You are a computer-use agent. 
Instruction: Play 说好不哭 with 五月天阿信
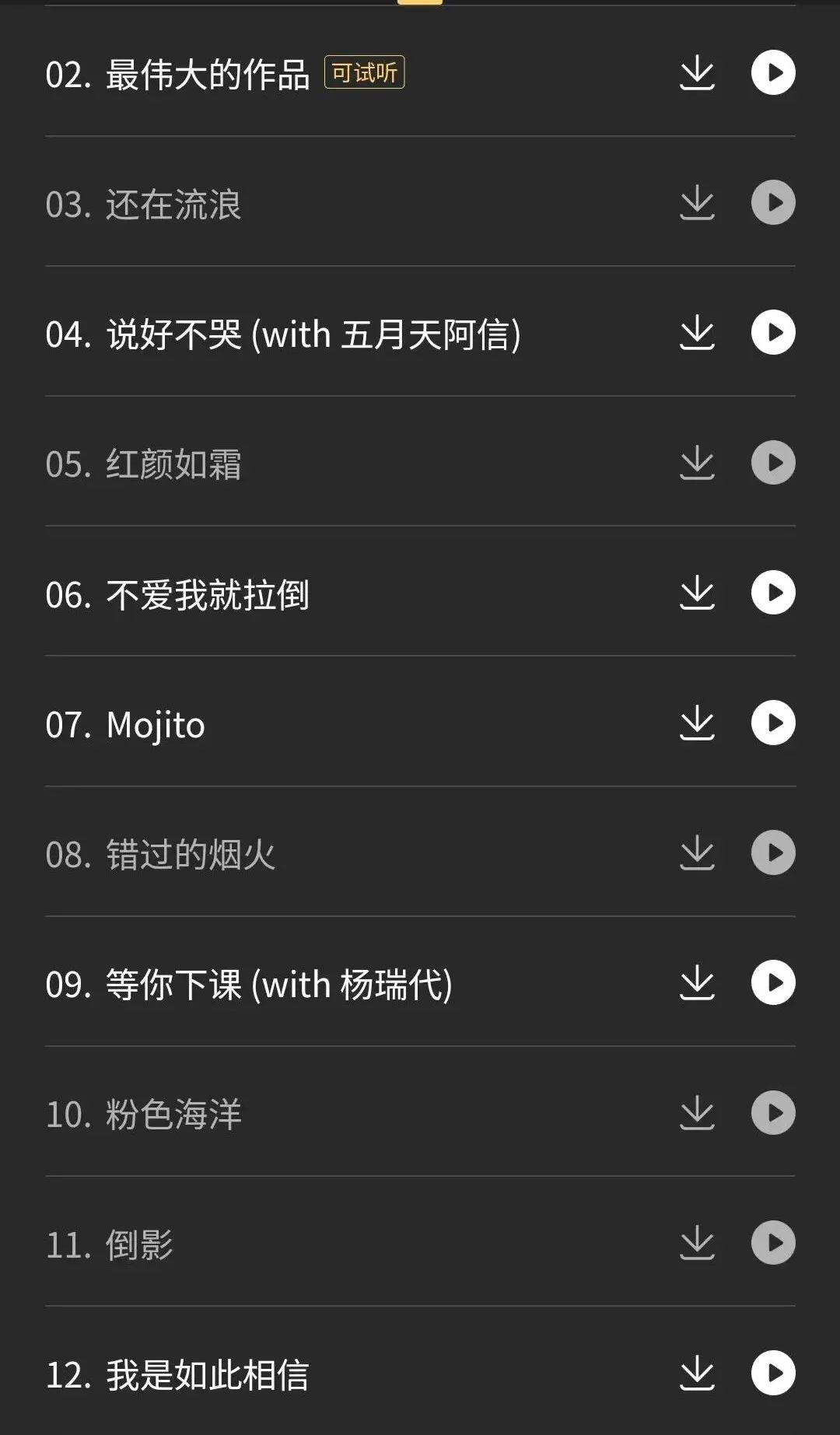point(773,333)
